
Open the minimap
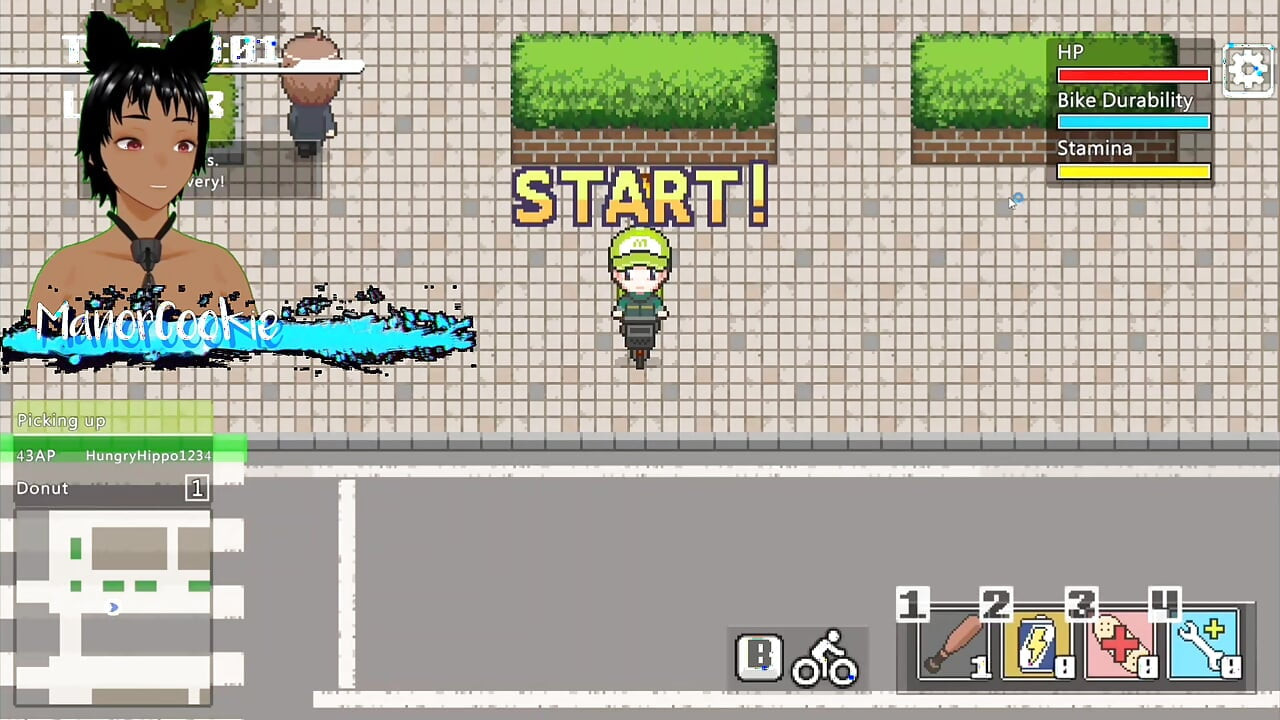(113, 606)
